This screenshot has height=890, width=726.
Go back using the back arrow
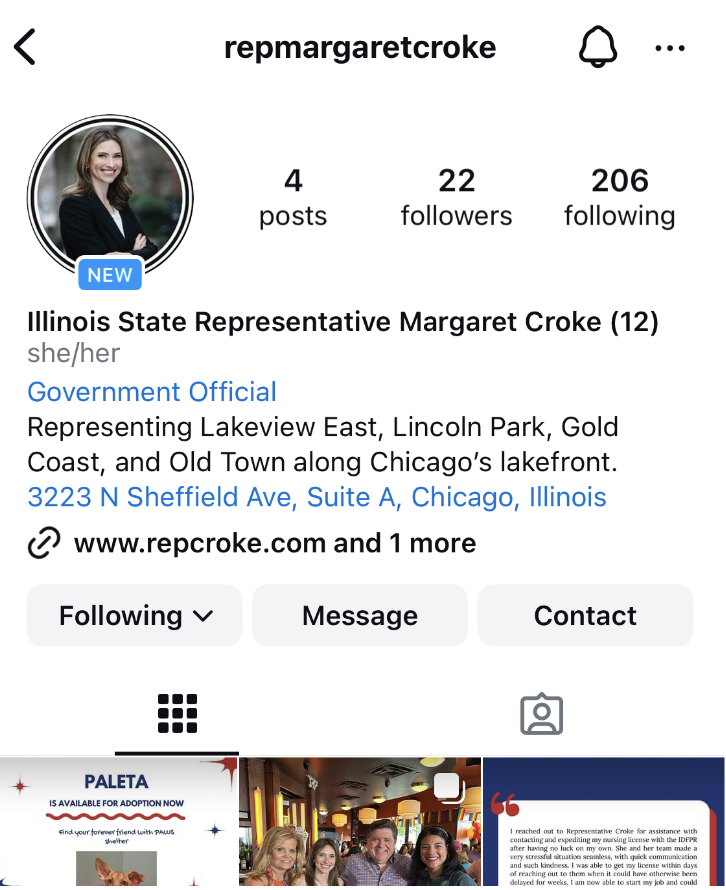pos(25,47)
